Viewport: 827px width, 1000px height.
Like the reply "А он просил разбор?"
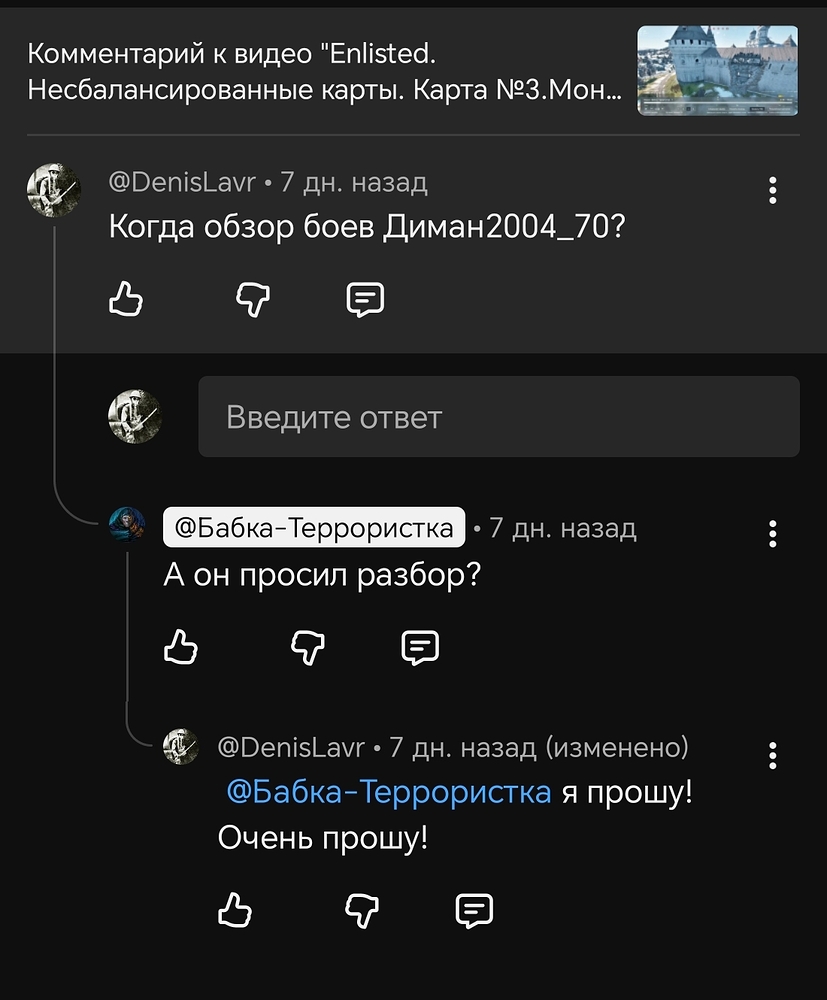182,647
